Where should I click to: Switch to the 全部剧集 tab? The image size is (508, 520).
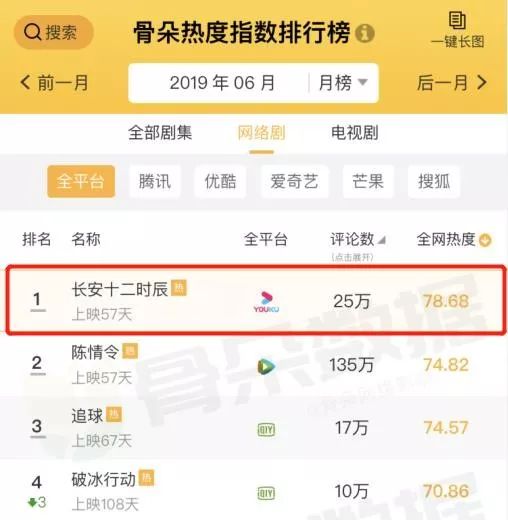[x=160, y=133]
